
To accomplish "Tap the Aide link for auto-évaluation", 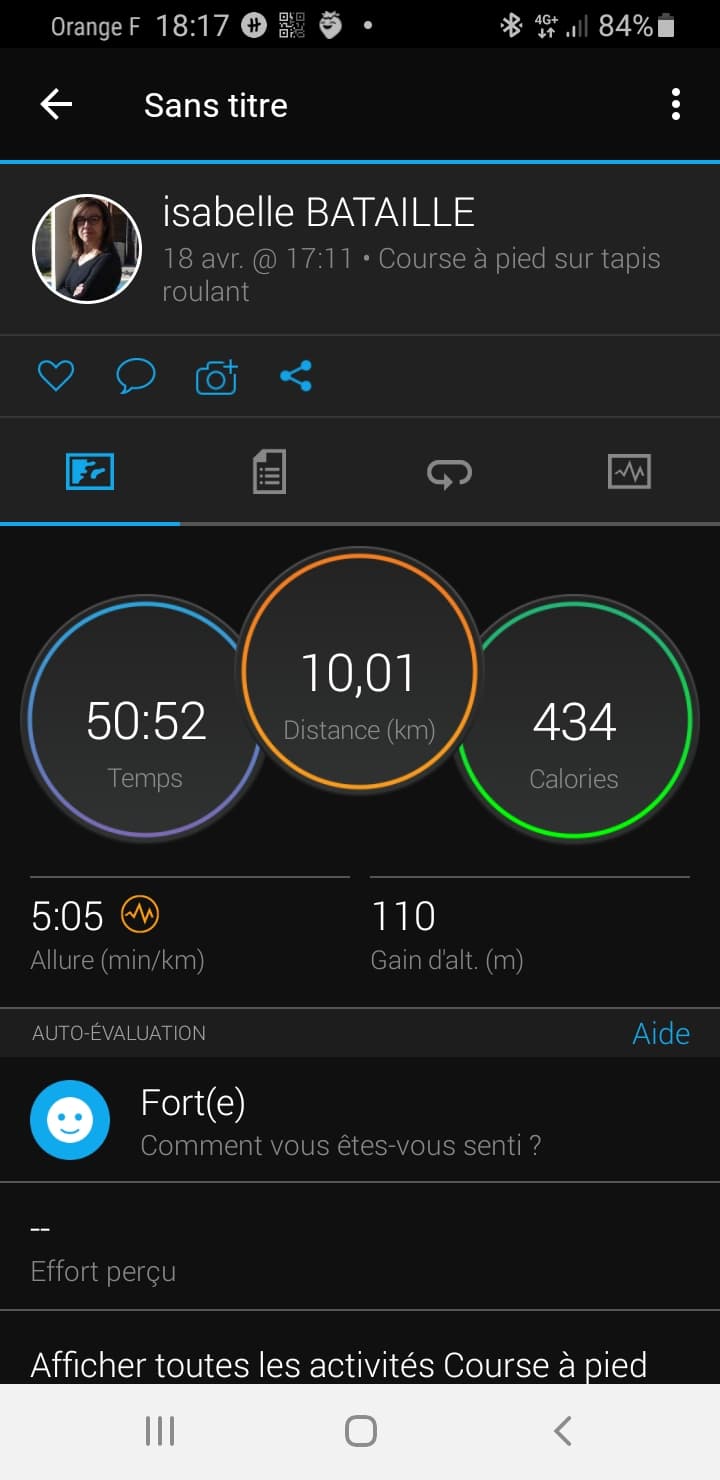I will [x=661, y=1033].
